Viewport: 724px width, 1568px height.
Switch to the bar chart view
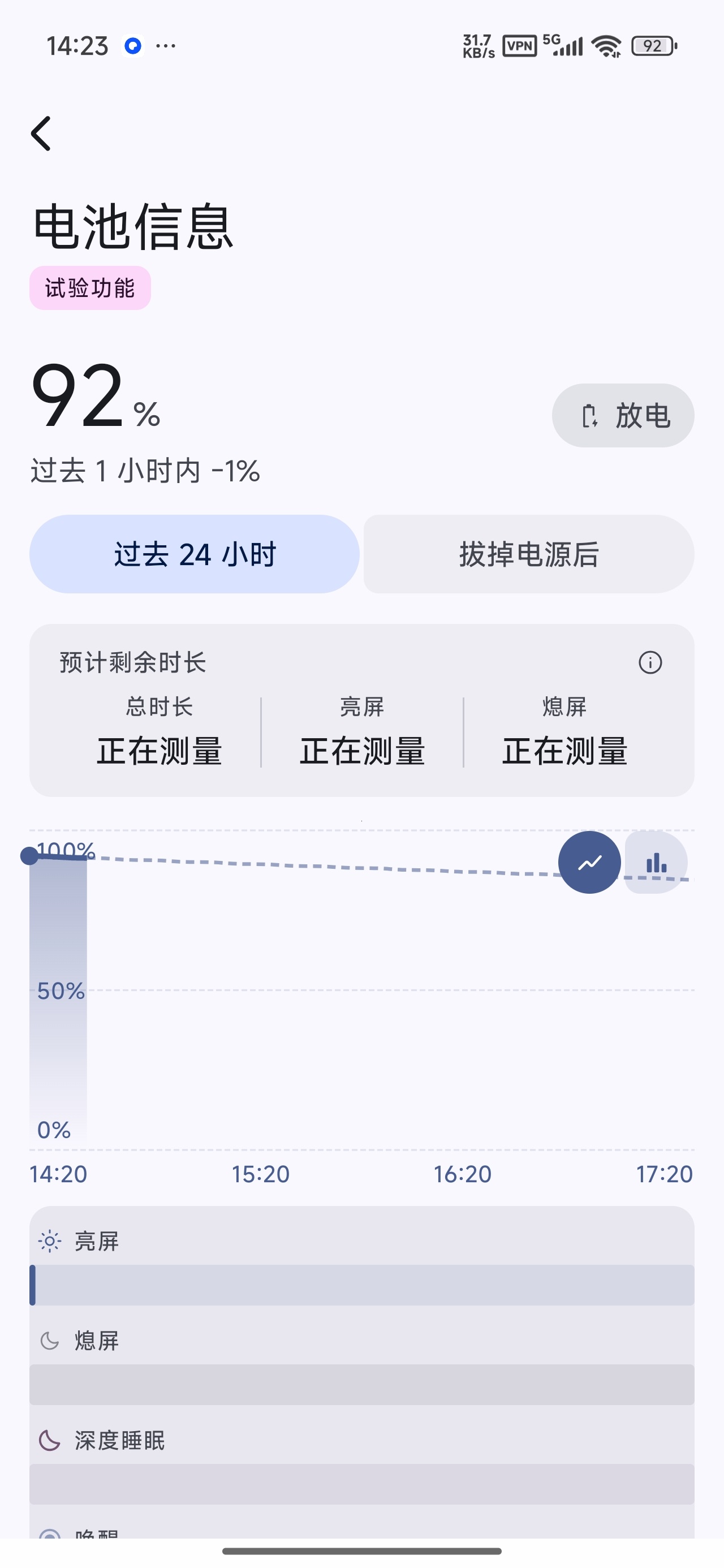coord(657,862)
